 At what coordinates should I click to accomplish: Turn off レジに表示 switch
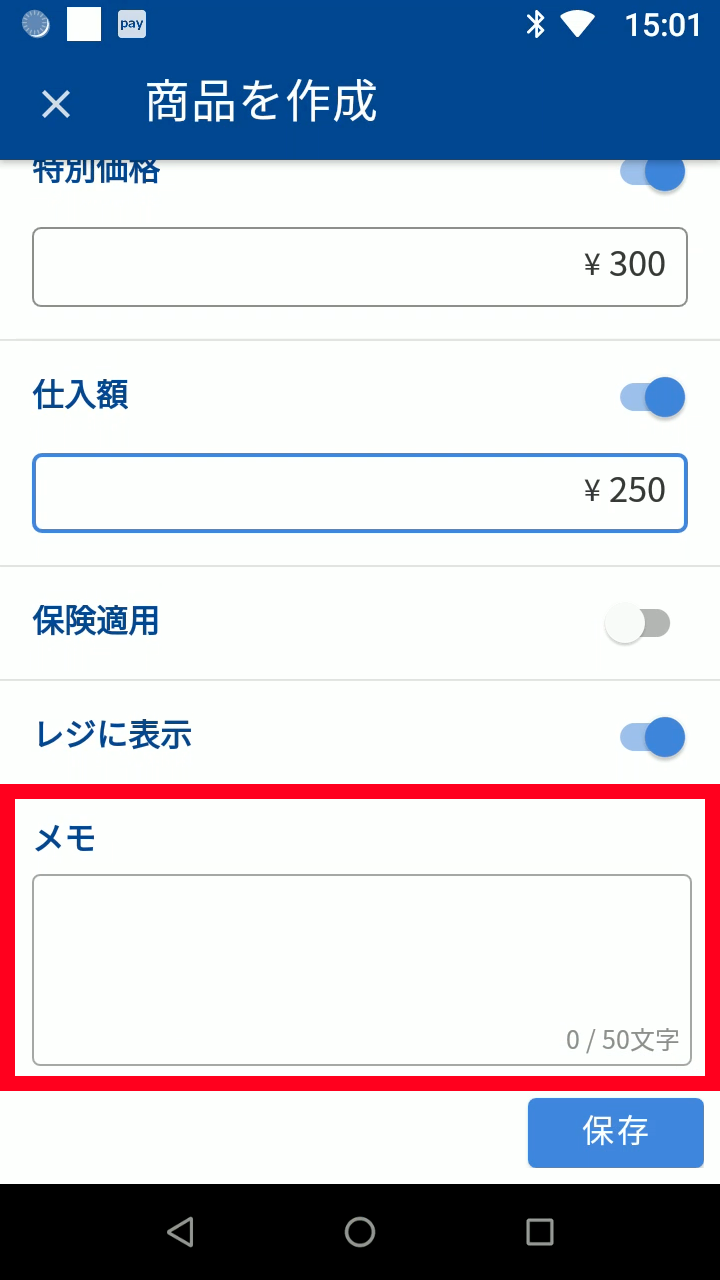[x=654, y=738]
